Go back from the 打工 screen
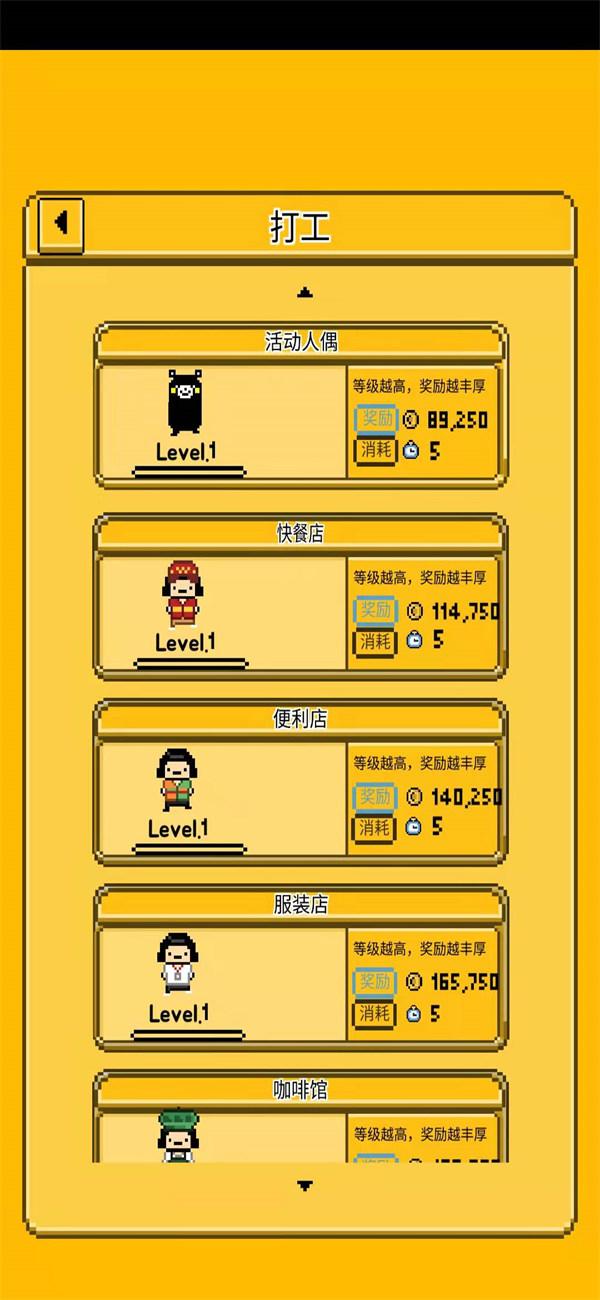600x1300 pixels. 61,222
